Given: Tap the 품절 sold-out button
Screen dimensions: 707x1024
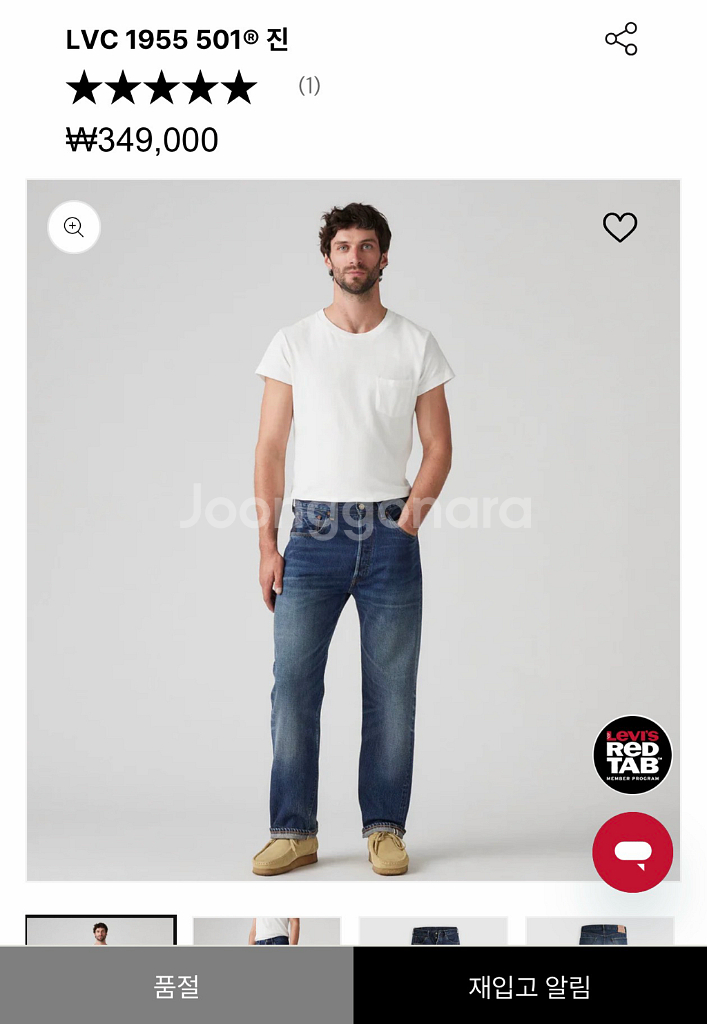Looking at the screenshot, I should (176, 987).
